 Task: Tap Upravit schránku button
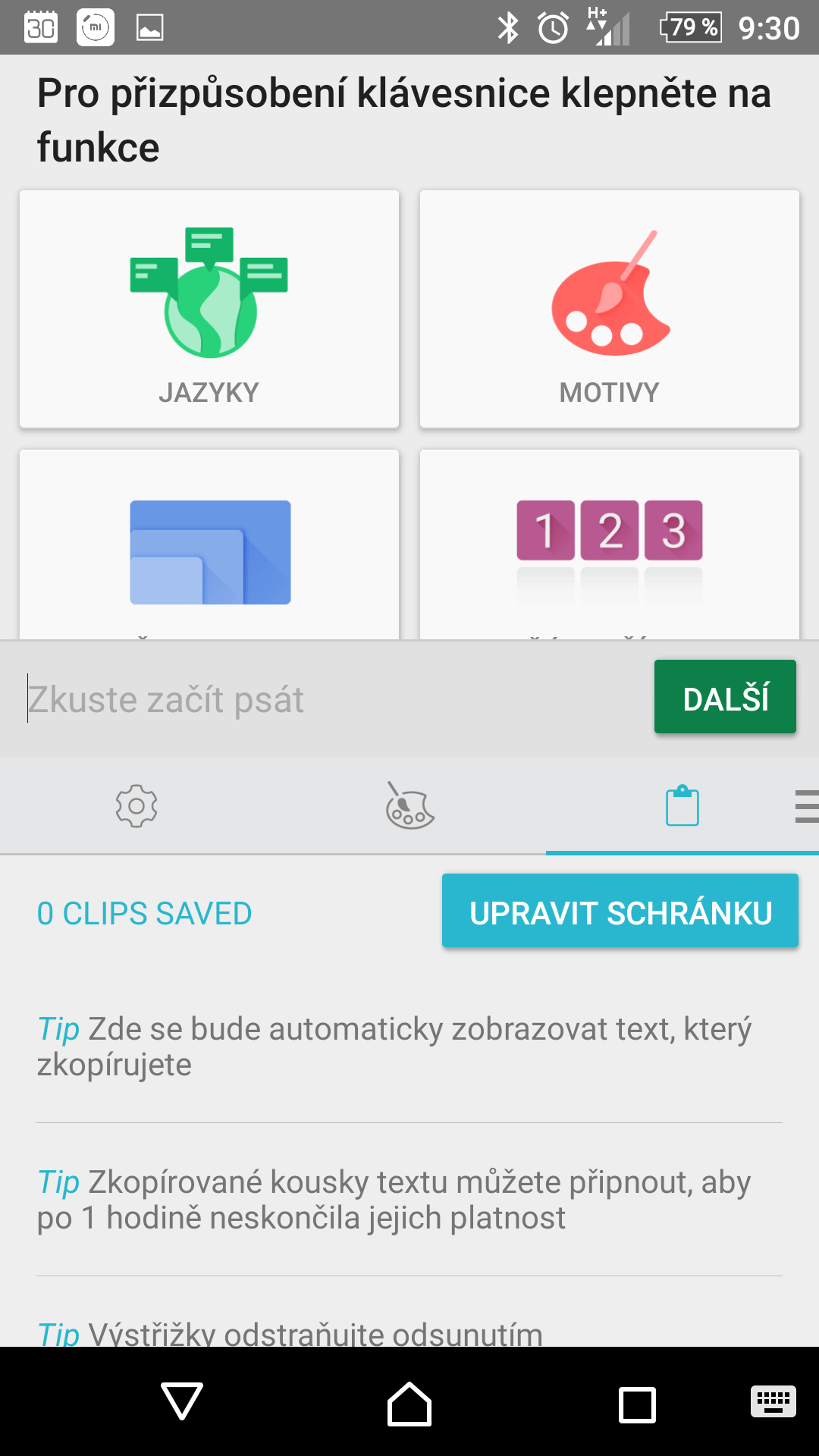620,911
